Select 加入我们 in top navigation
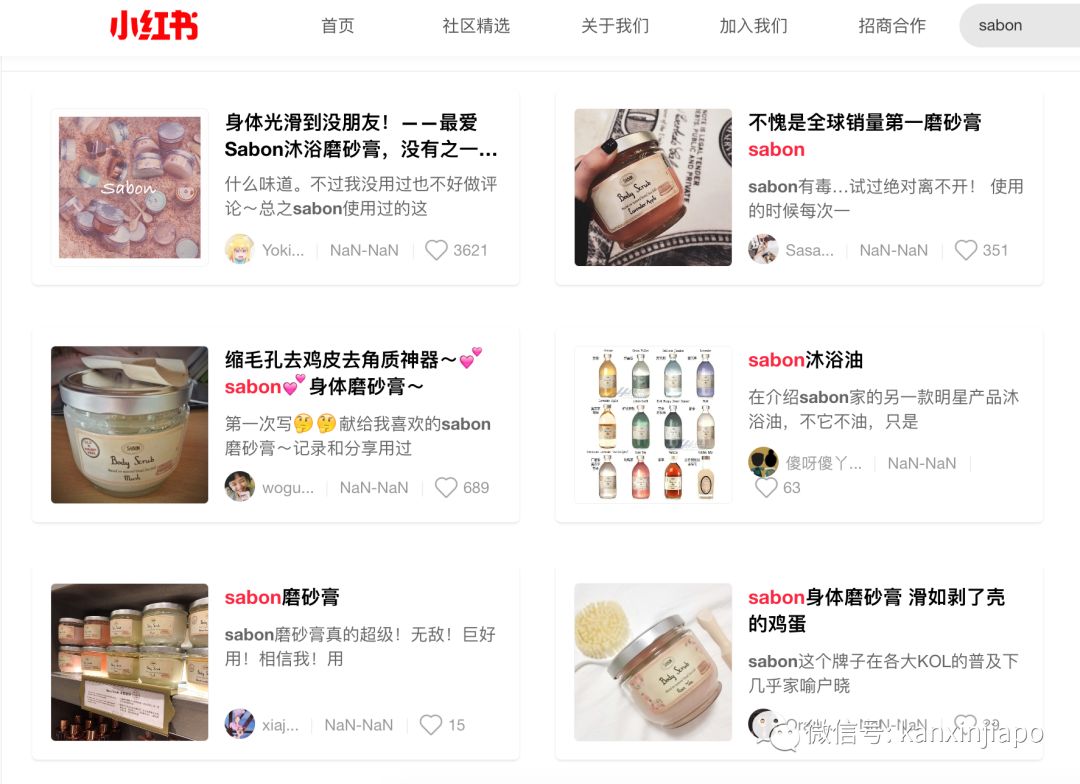Viewport: 1080px width, 784px height. coord(753,26)
